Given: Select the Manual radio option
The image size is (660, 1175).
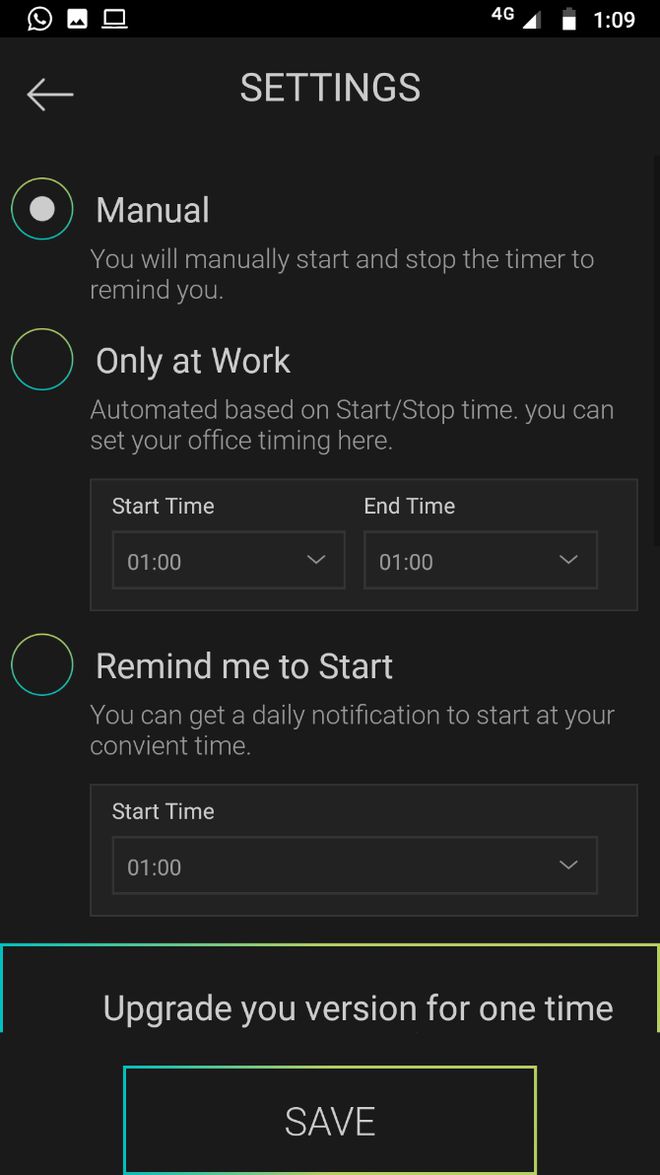Looking at the screenshot, I should pos(42,208).
